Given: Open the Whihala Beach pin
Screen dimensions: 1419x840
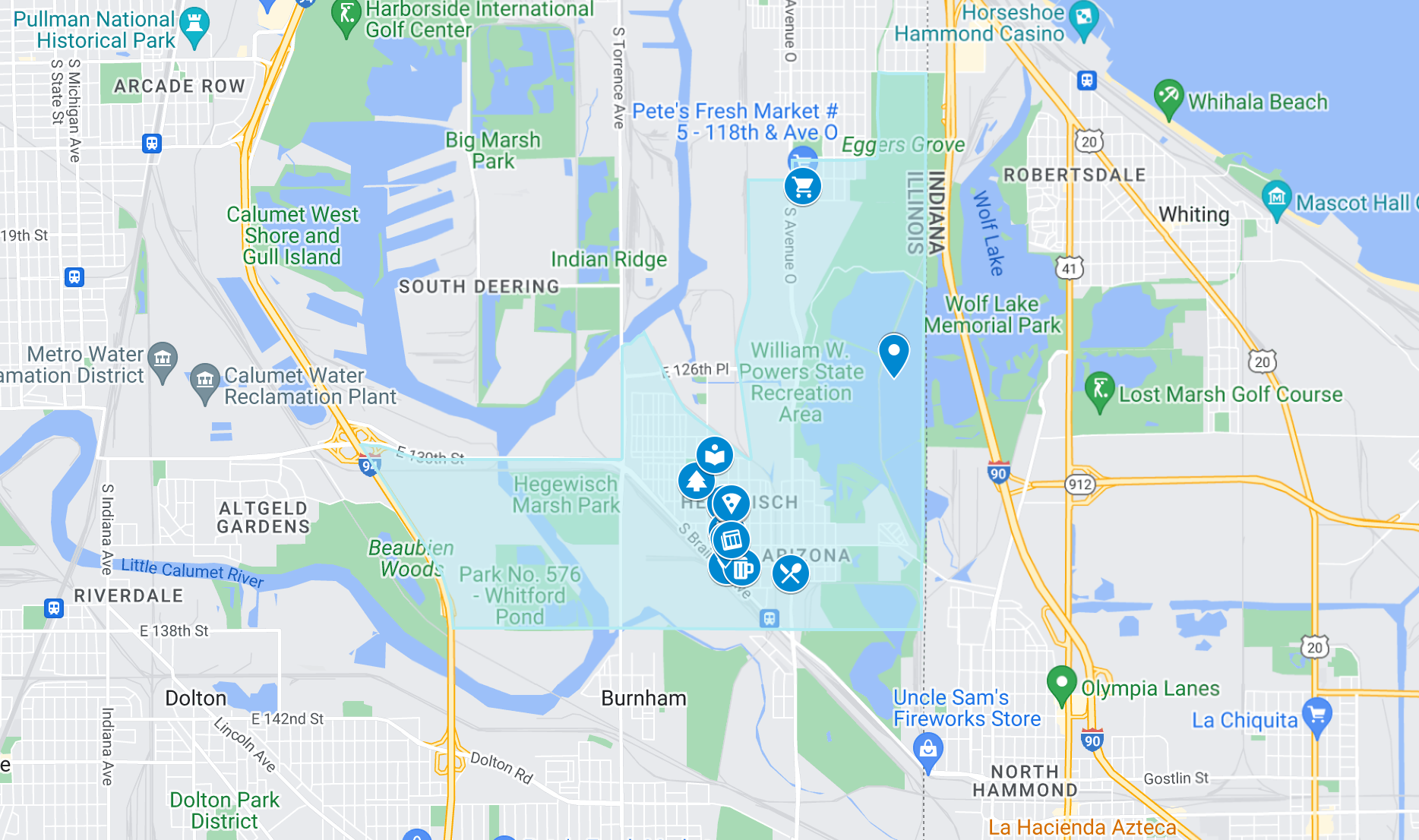Looking at the screenshot, I should [1168, 97].
